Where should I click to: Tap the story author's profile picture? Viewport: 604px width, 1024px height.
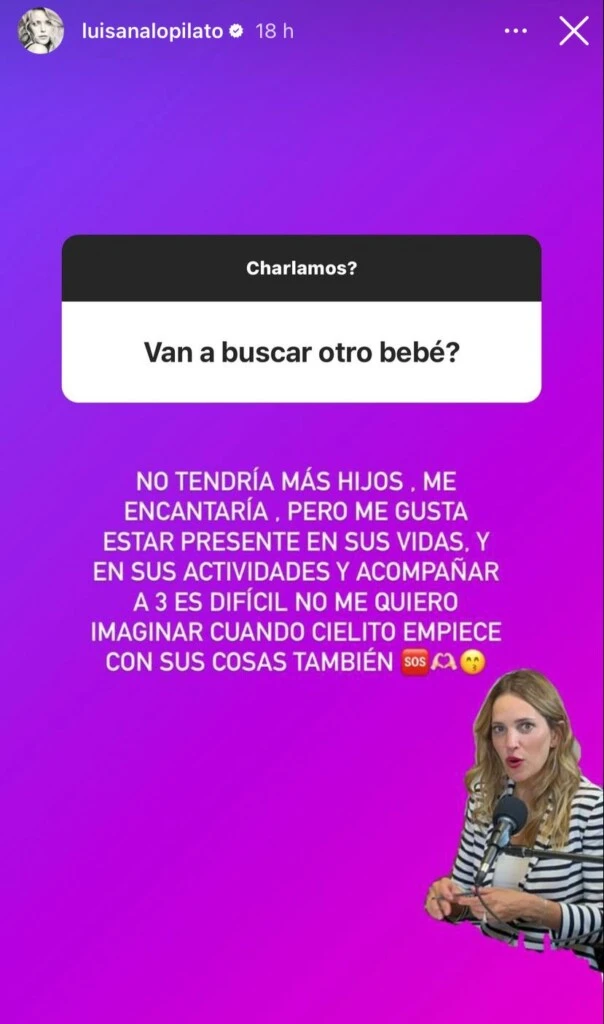[41, 32]
